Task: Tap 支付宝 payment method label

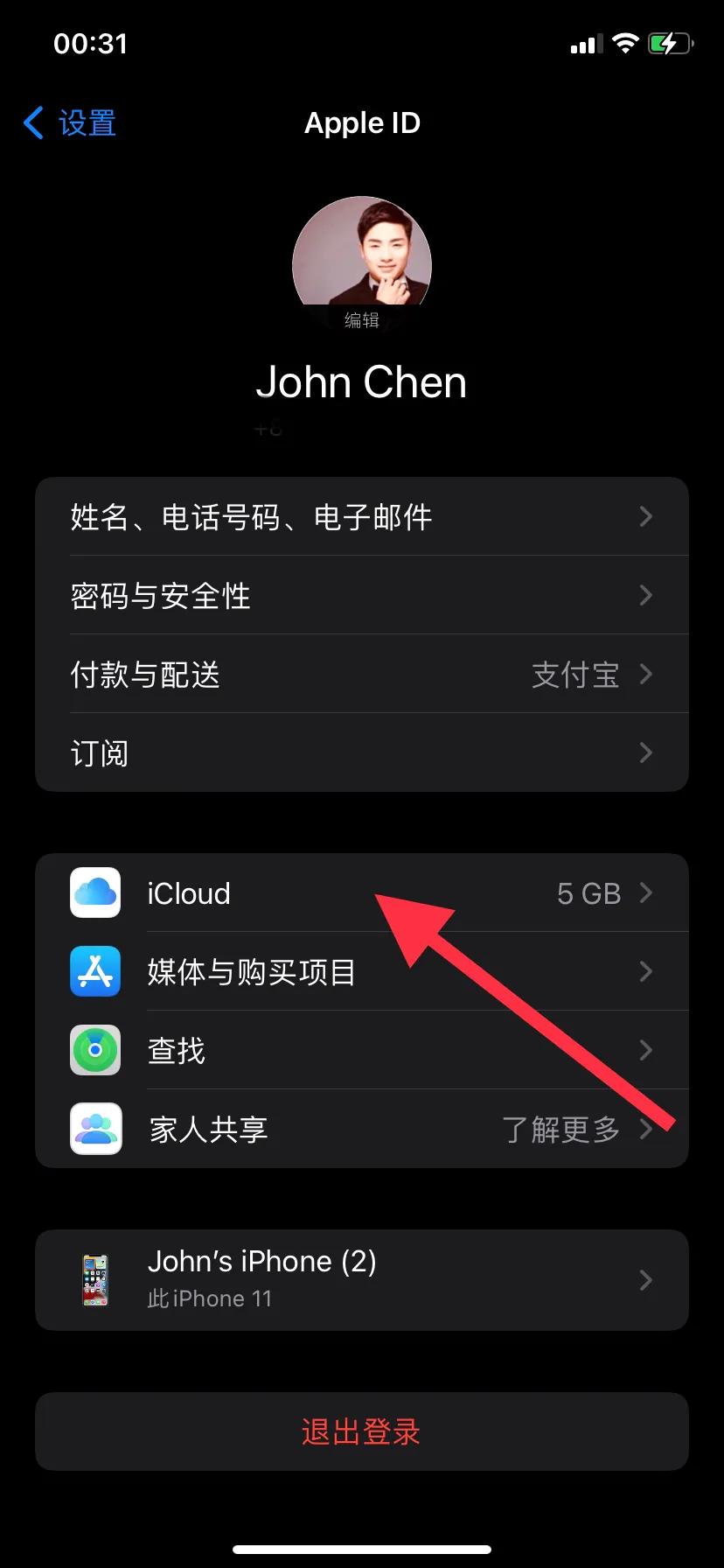Action: (x=574, y=674)
